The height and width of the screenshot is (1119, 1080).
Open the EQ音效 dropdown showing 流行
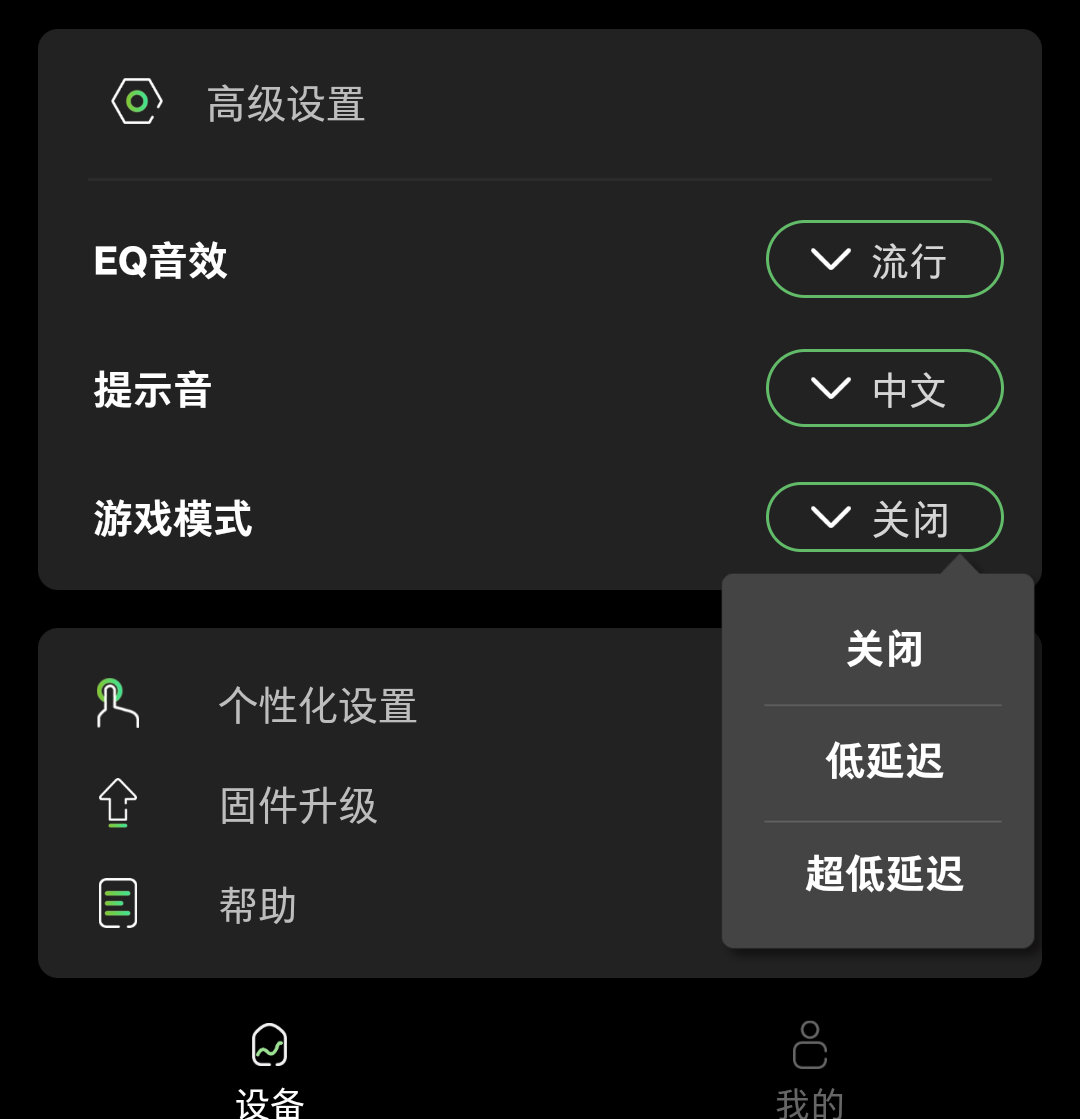pyautogui.click(x=884, y=259)
